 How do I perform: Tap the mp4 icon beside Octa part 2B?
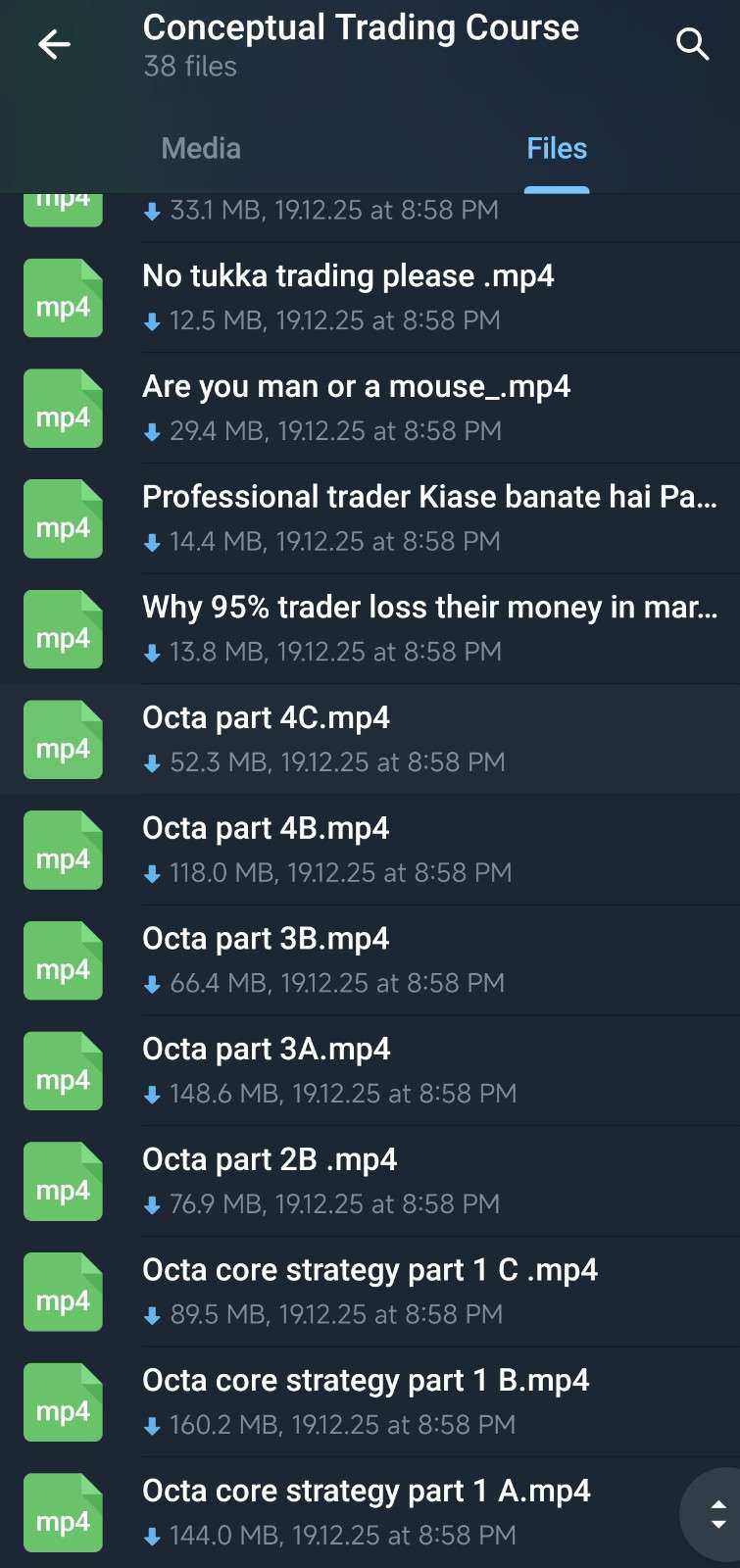63,1181
